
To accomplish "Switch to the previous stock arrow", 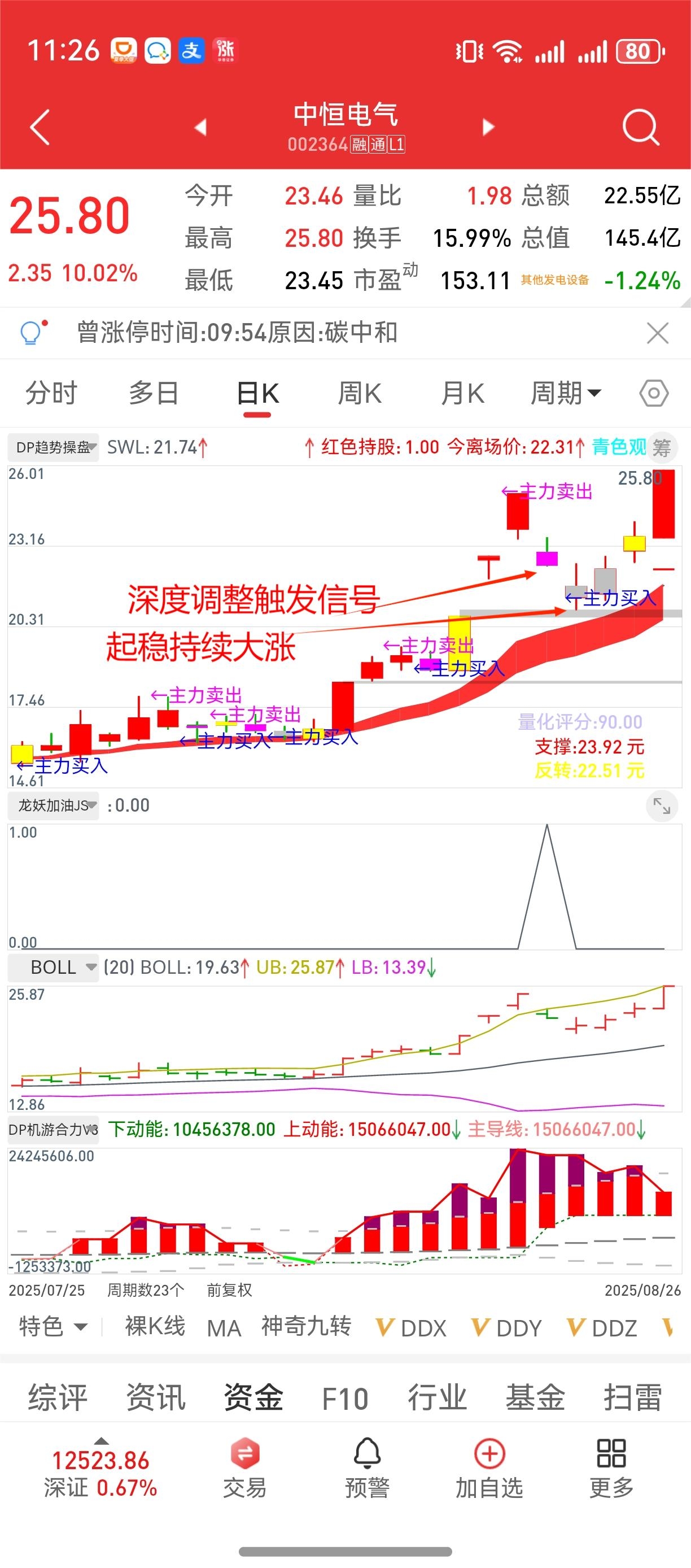I will coord(200,127).
